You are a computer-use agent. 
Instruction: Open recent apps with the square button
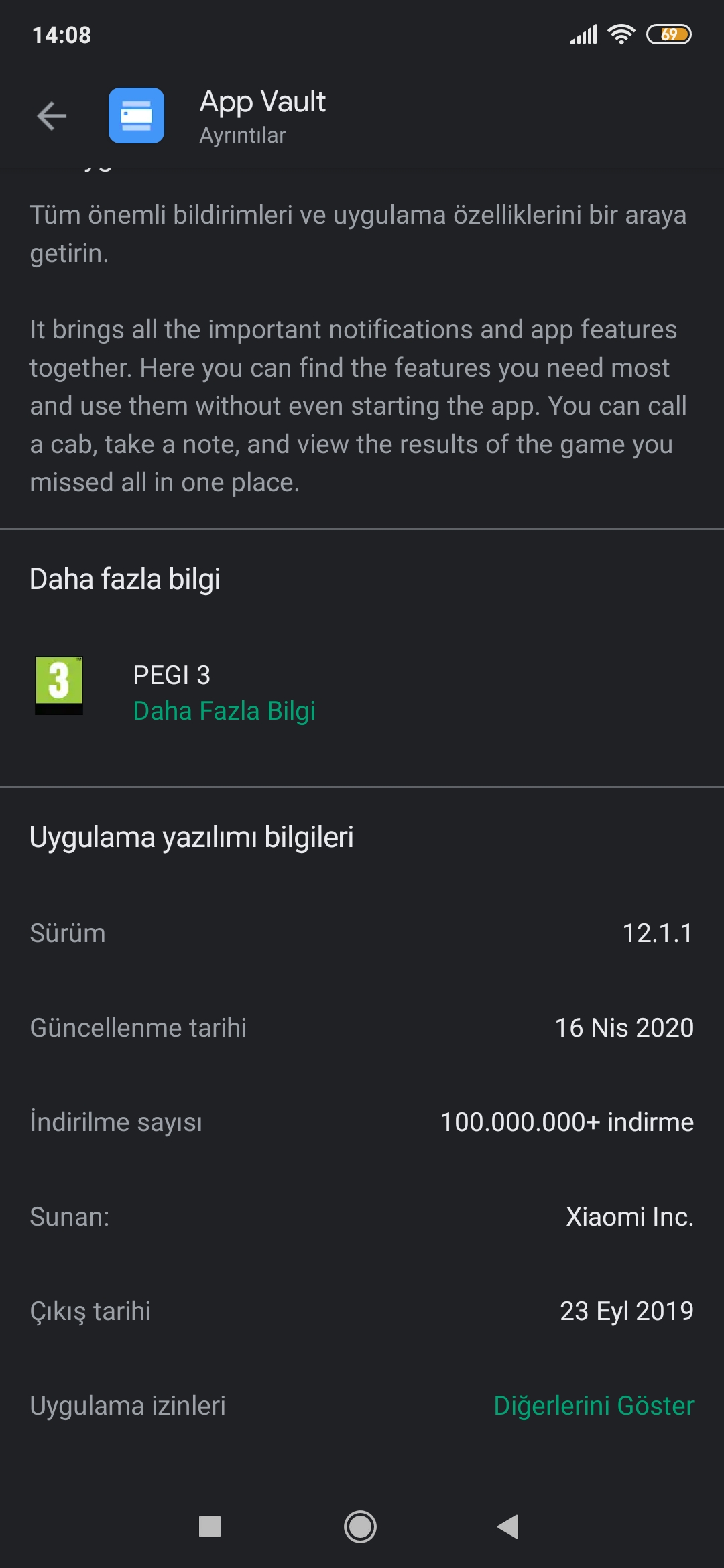click(x=210, y=1526)
